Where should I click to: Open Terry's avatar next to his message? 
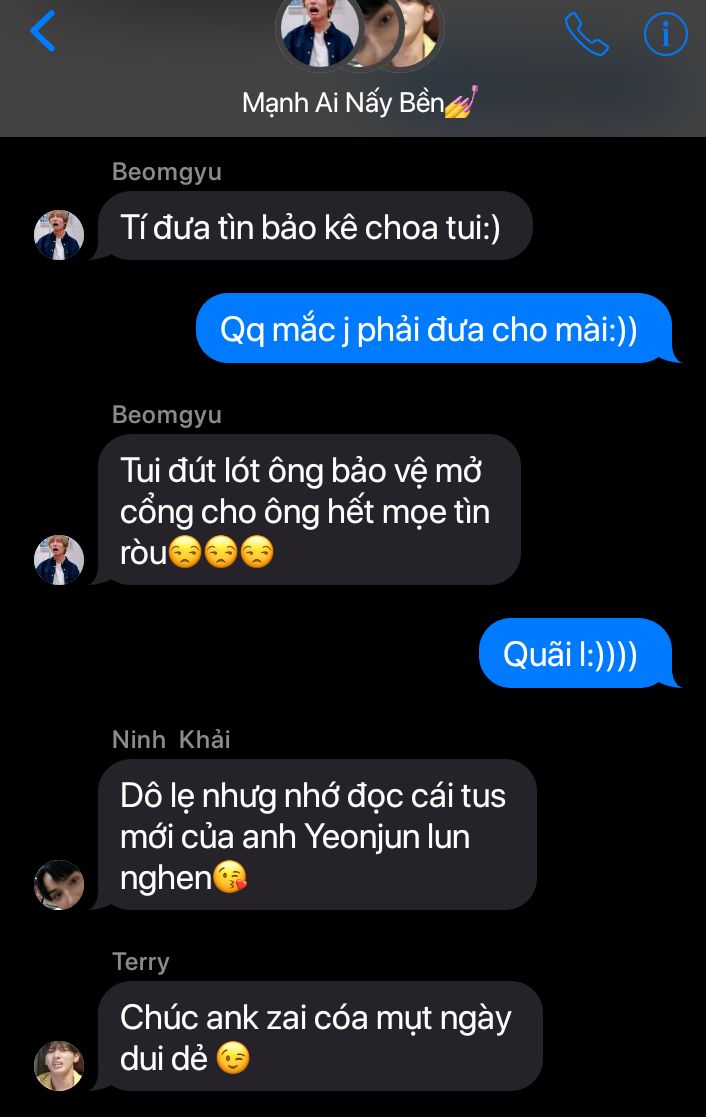(59, 1065)
